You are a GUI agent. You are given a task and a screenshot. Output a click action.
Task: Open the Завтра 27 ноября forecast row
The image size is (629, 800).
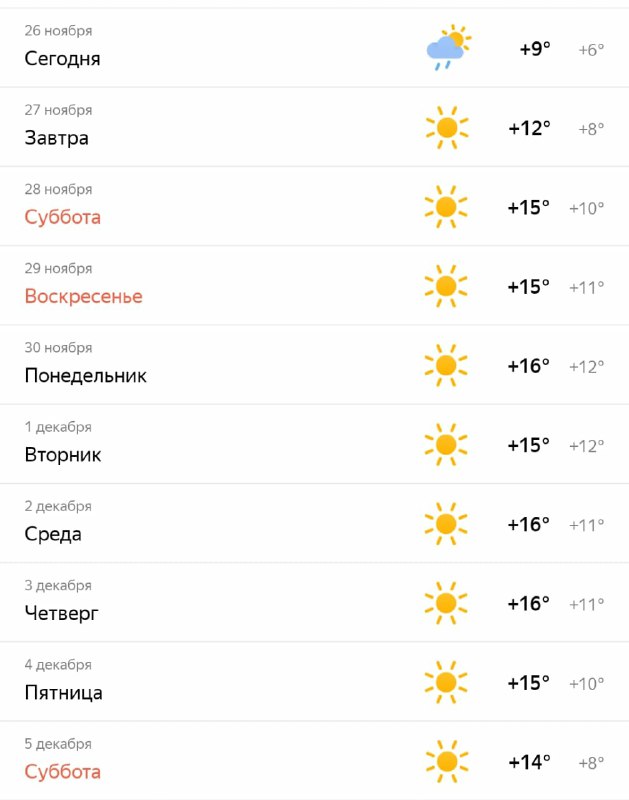[x=57, y=137]
